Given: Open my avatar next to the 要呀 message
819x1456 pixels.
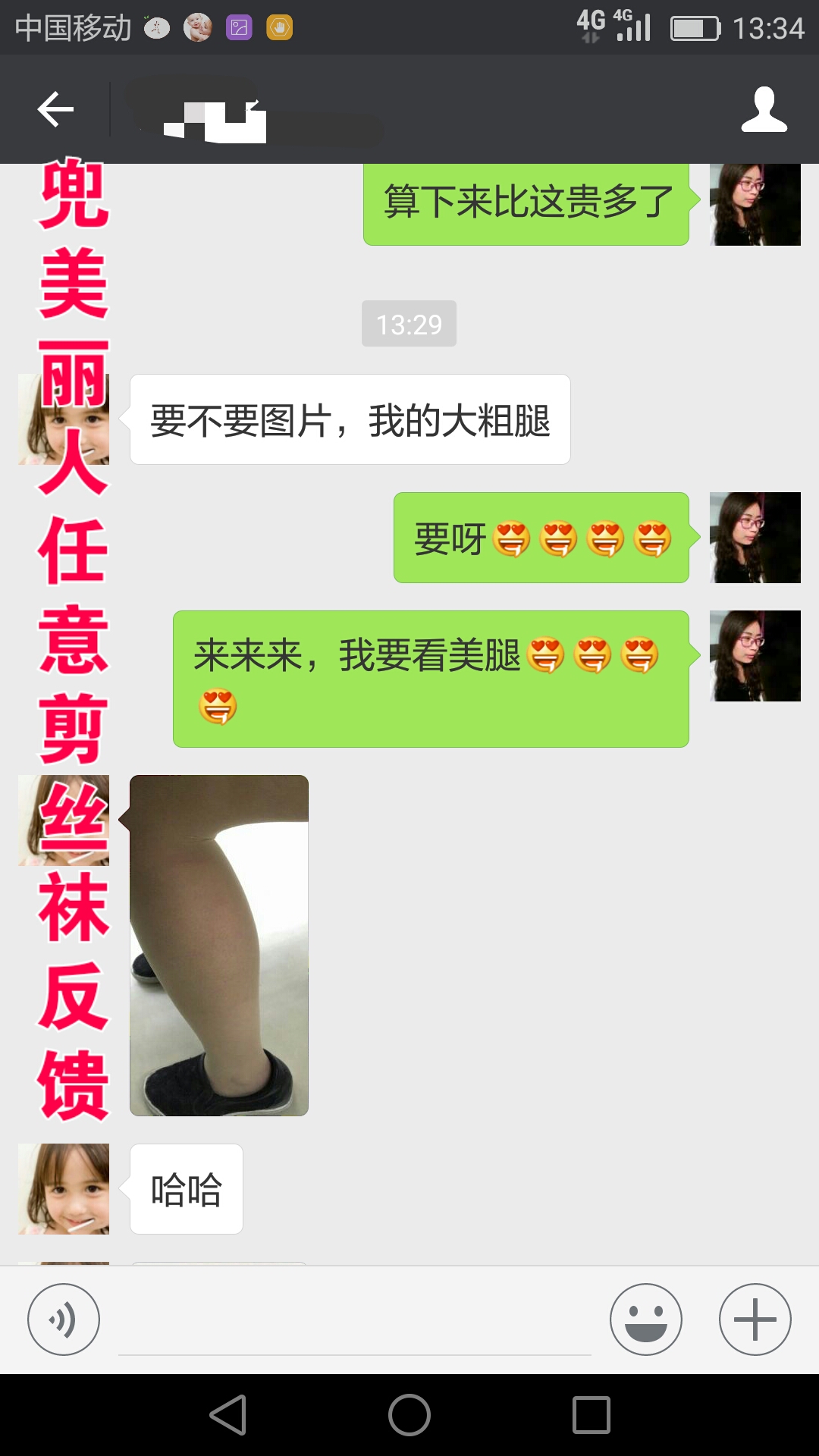Looking at the screenshot, I should [x=755, y=538].
